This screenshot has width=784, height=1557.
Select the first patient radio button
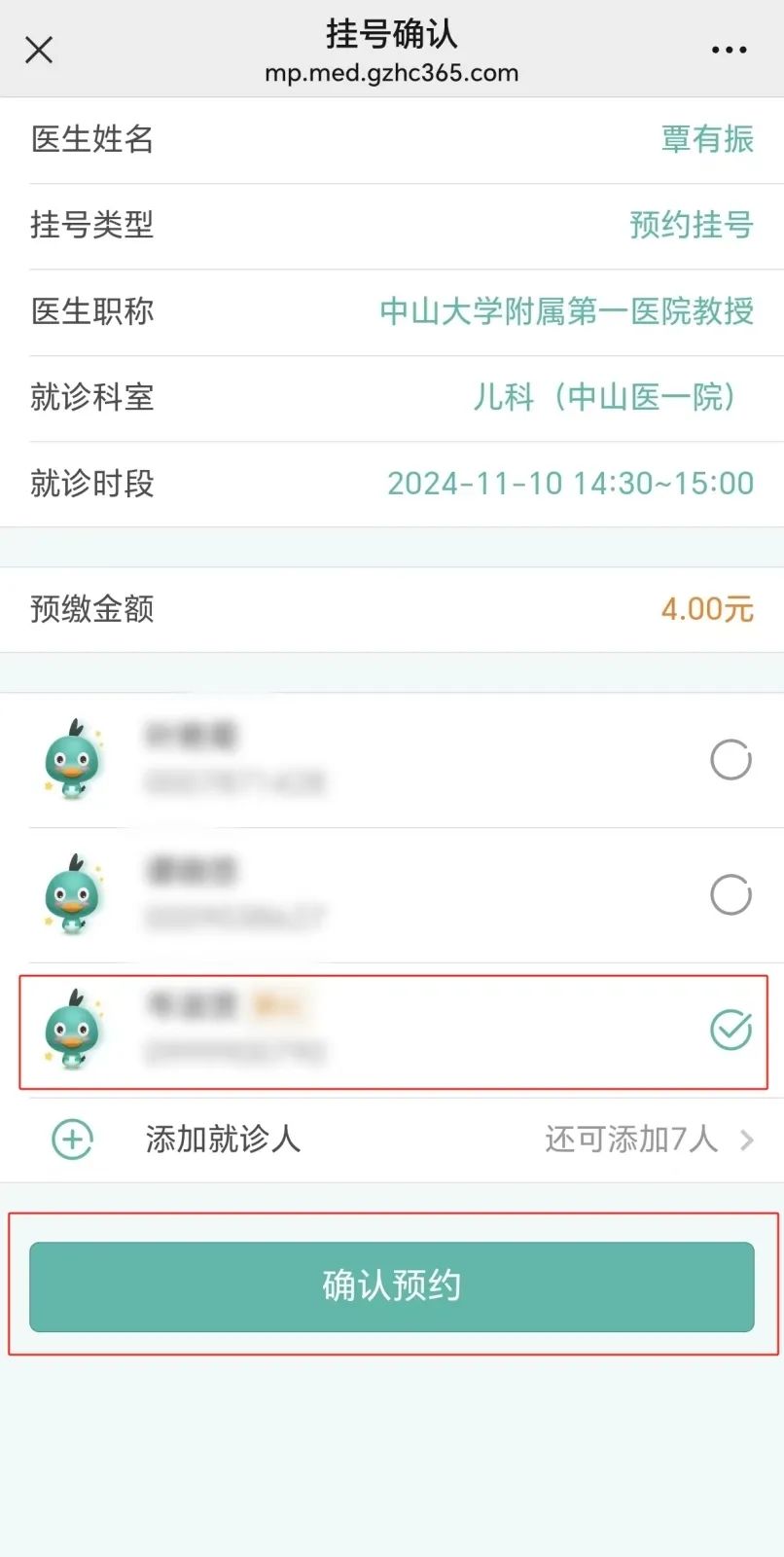tap(731, 760)
